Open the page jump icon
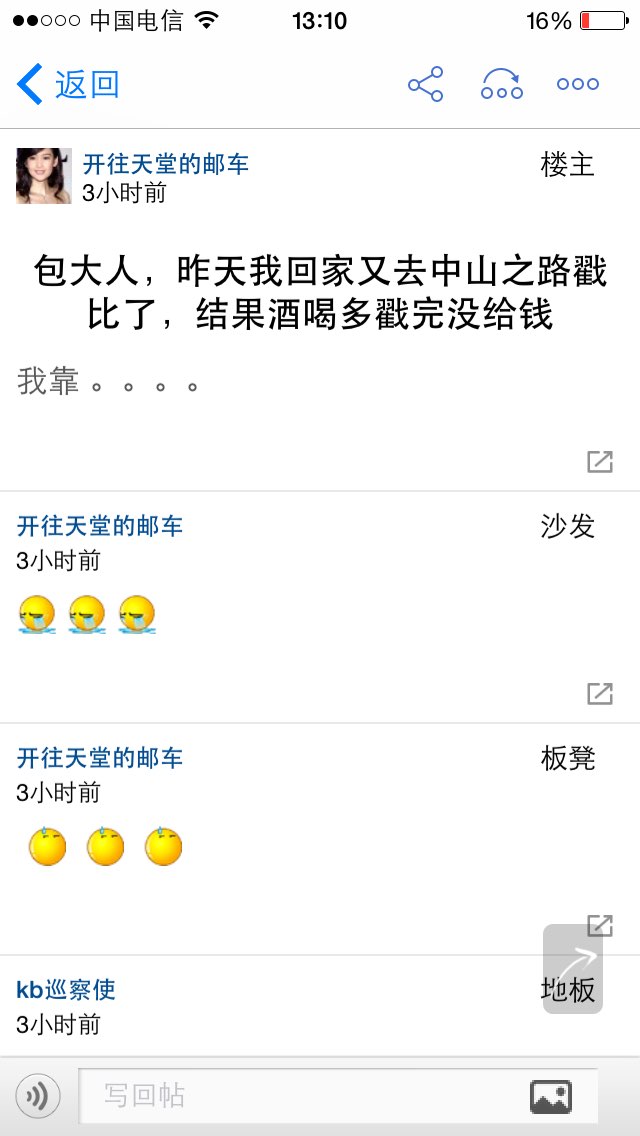The width and height of the screenshot is (640, 1136). (x=501, y=85)
